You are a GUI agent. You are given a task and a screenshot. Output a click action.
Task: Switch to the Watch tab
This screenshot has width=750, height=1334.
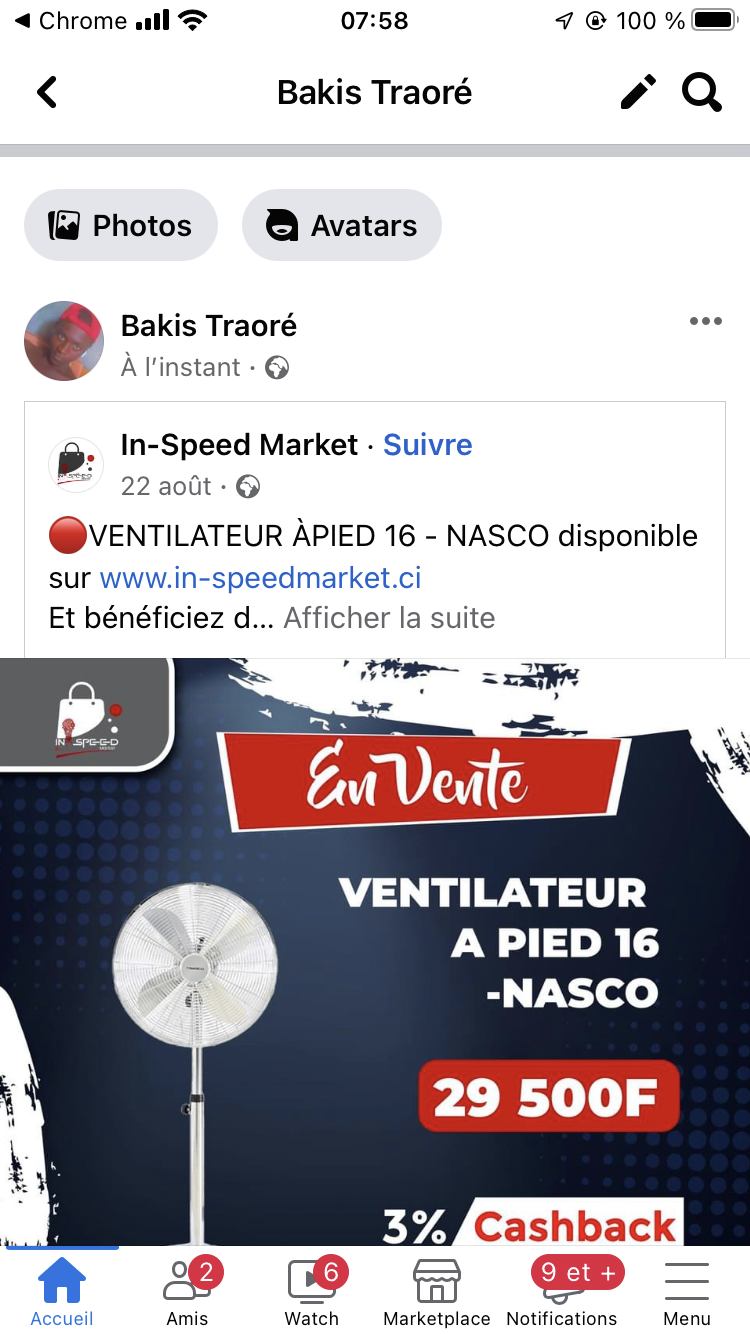pos(312,1291)
